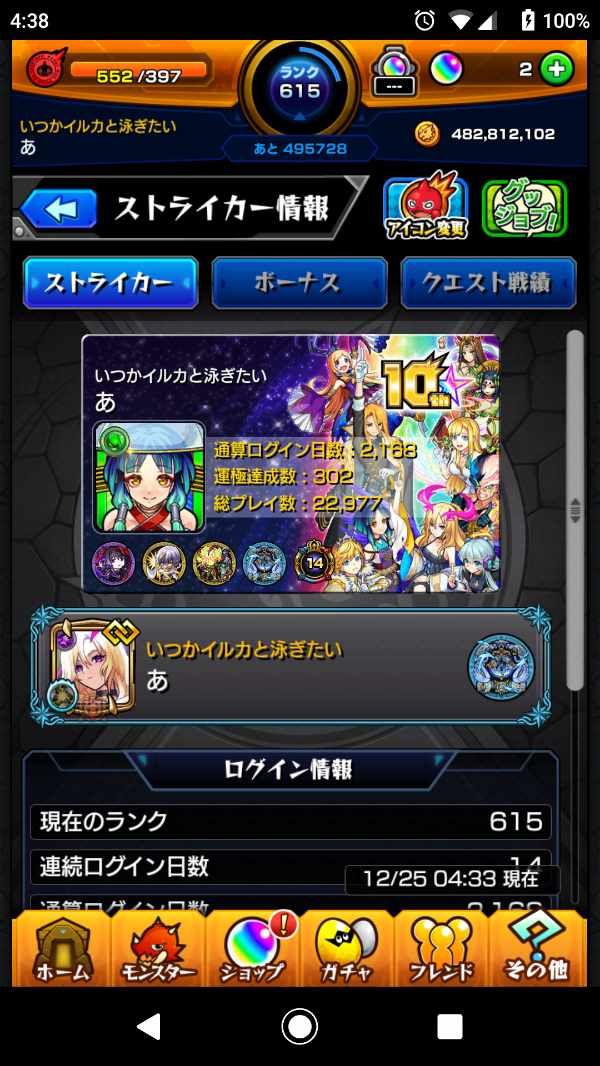Open the いつかイルカと泳ぎたい name plate card
The height and width of the screenshot is (1066, 600).
[x=290, y=665]
